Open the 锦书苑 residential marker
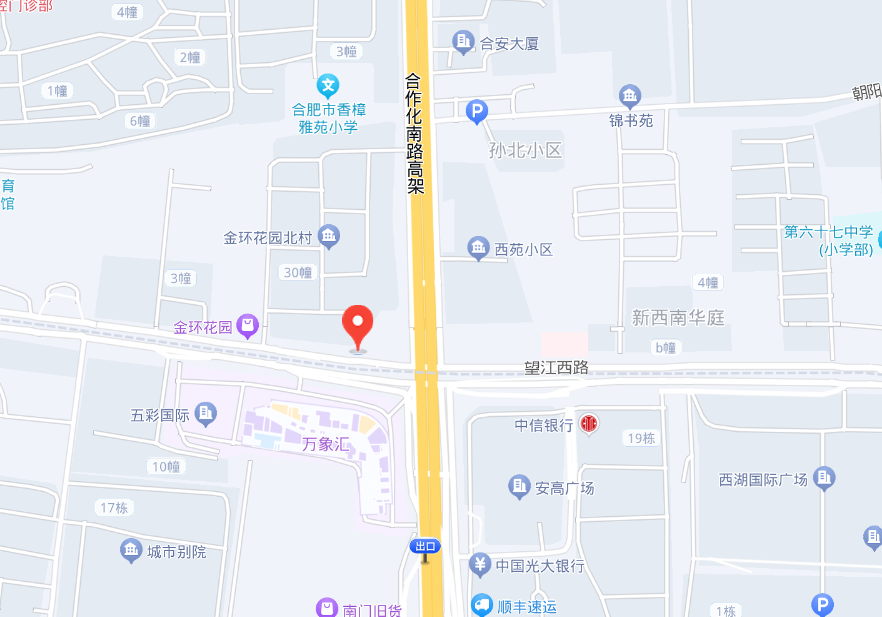This screenshot has width=882, height=617. coord(630,97)
